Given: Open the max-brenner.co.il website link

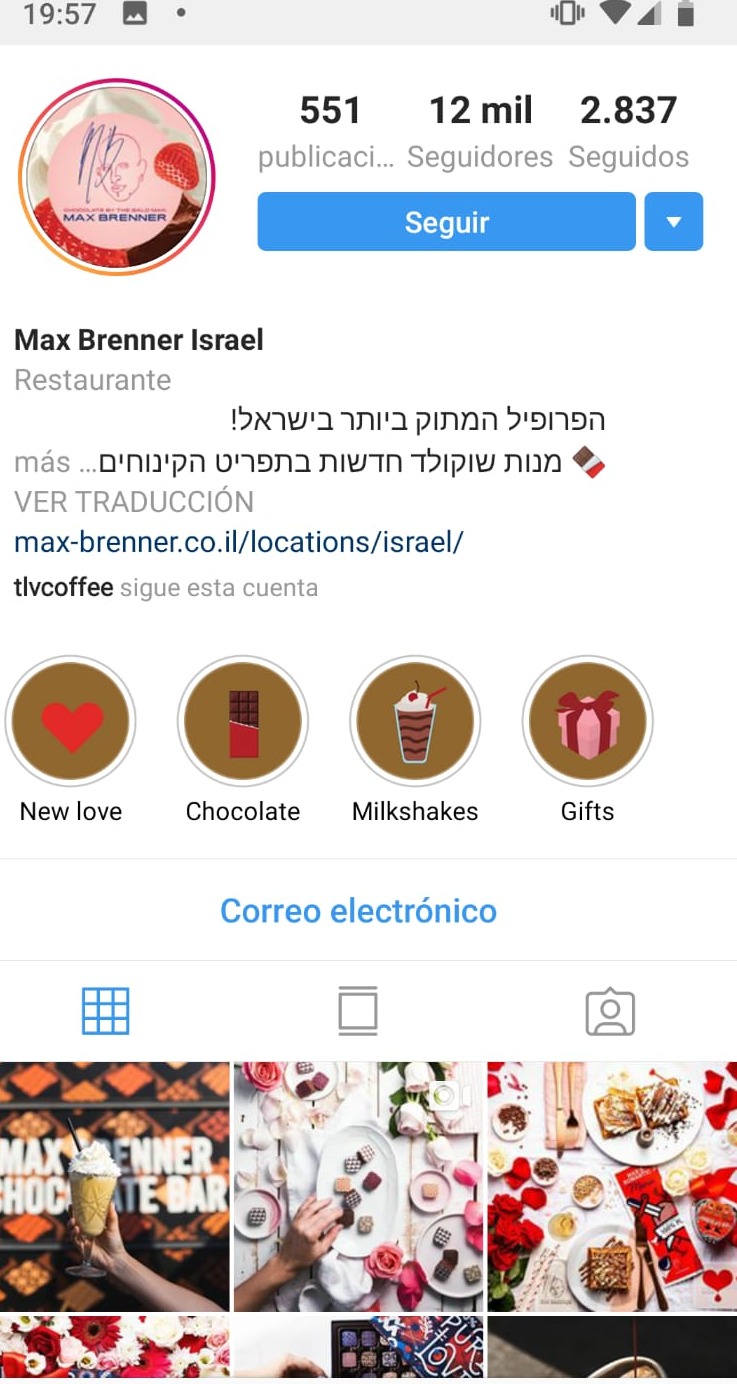Looking at the screenshot, I should coord(239,542).
